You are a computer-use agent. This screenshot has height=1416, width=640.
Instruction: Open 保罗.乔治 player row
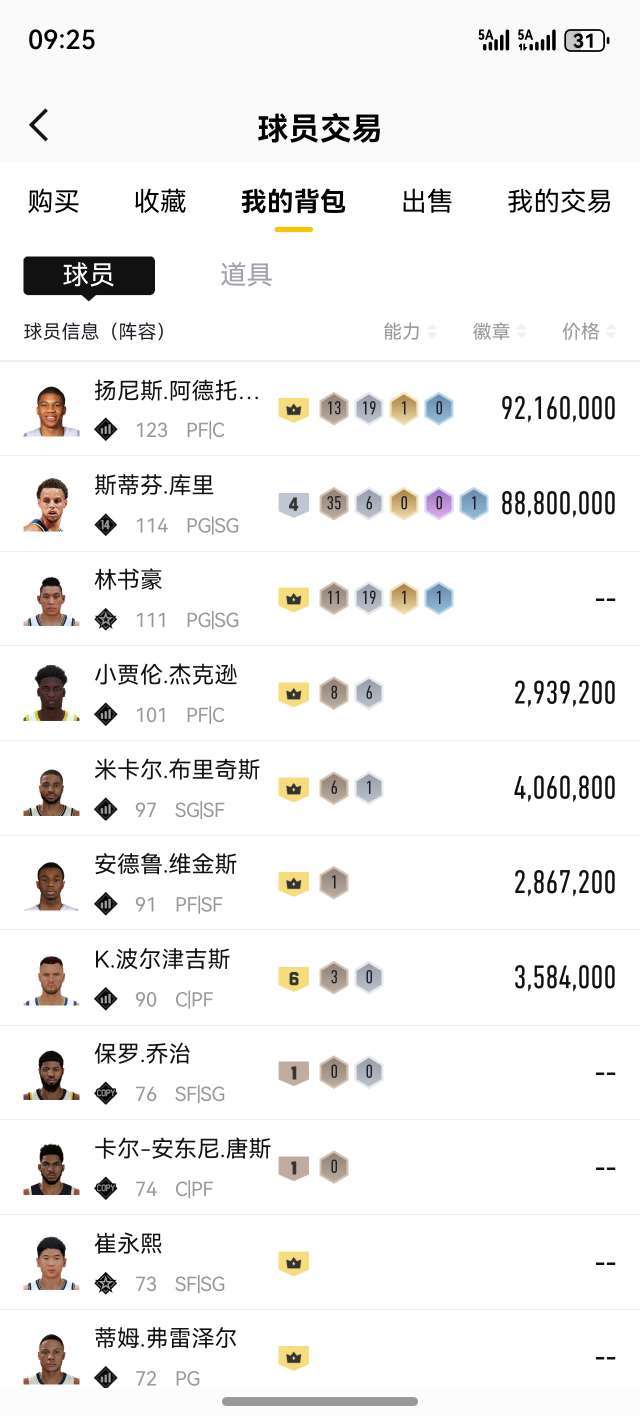pyautogui.click(x=320, y=1072)
